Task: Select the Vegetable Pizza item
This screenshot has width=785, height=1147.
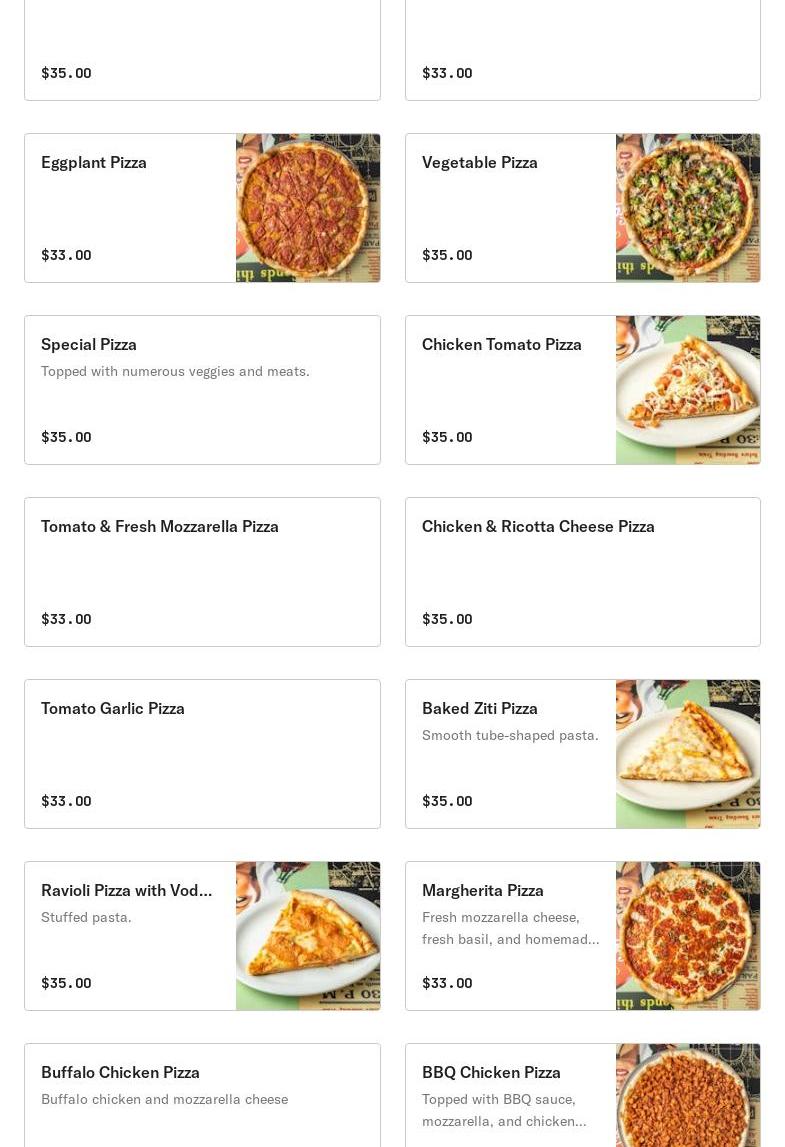Action: [582, 208]
